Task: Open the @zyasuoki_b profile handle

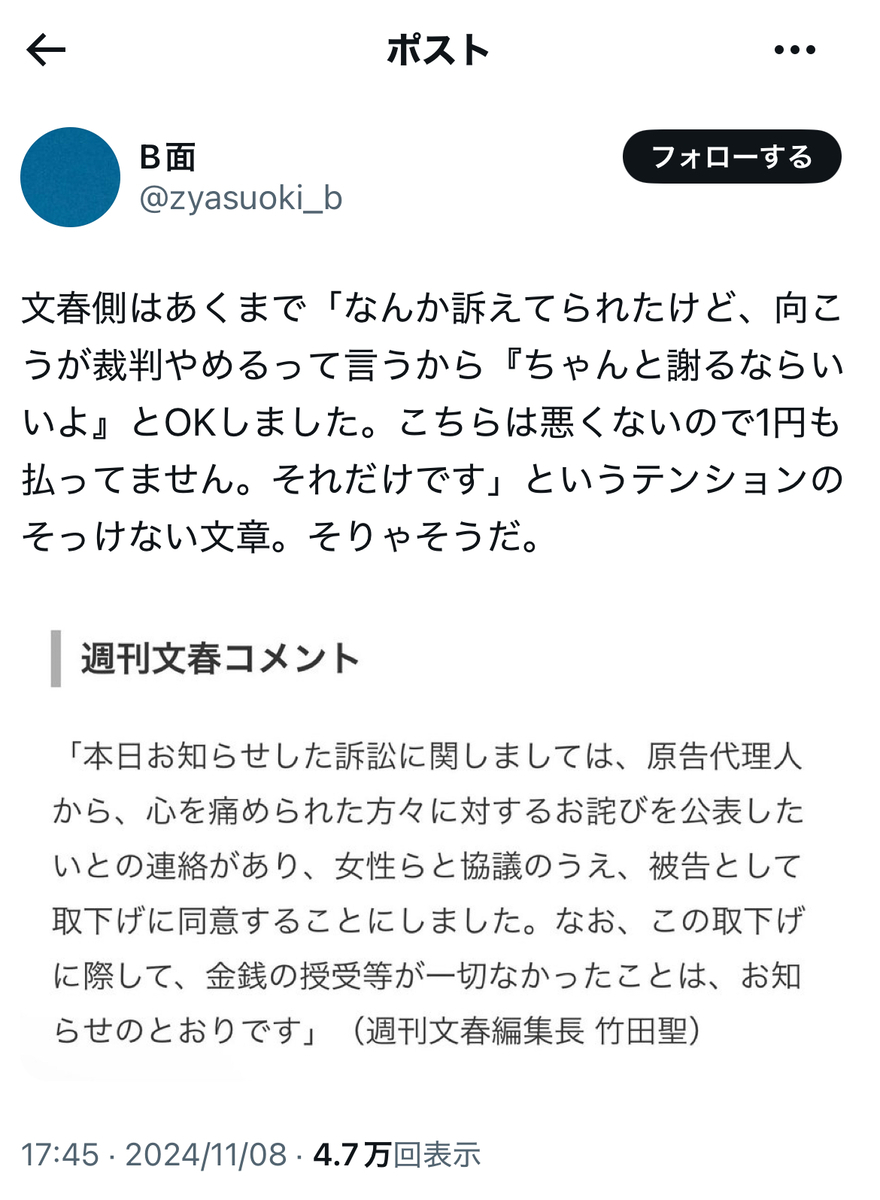Action: pos(241,198)
